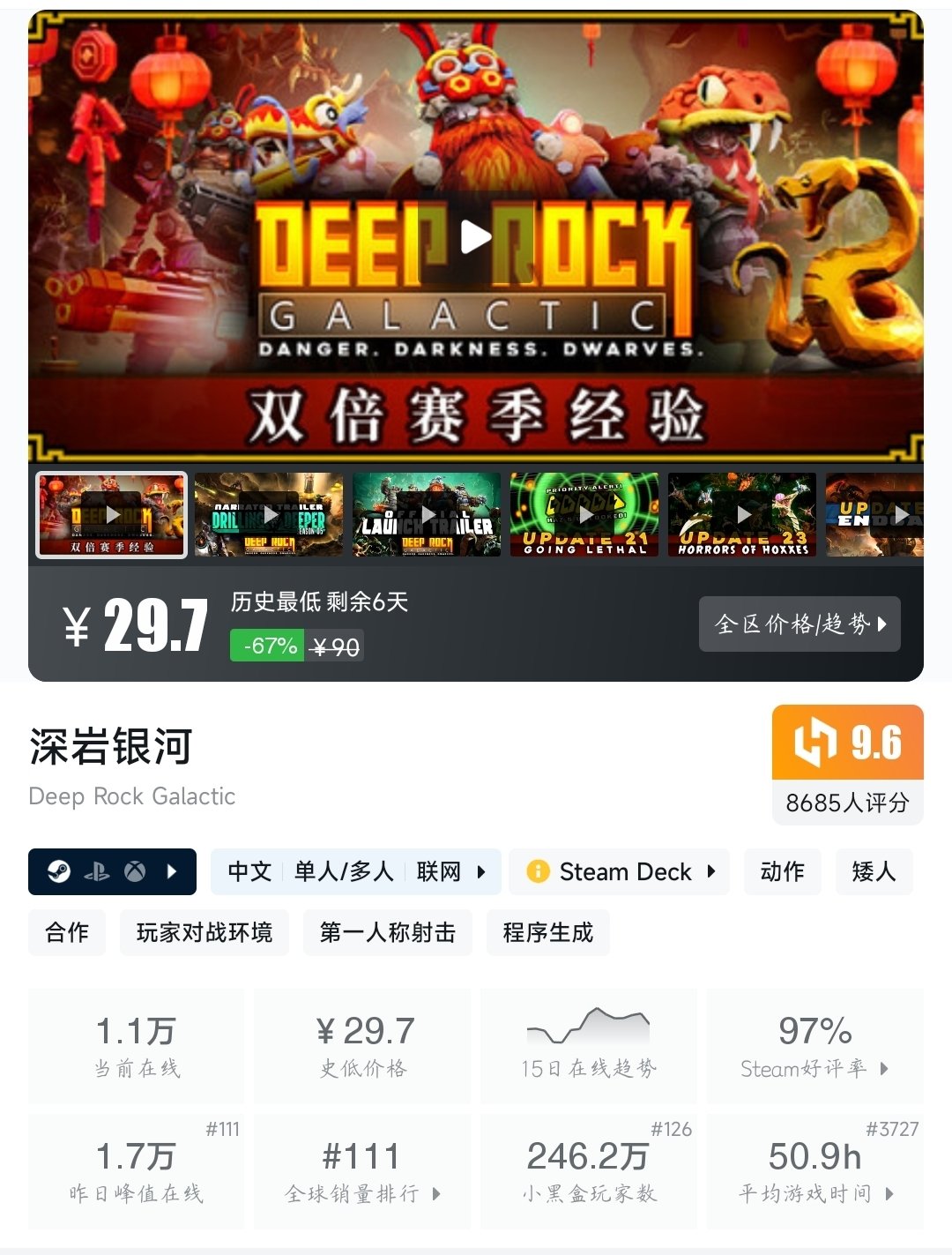Select the Launch Trailer video thumbnail
The width and height of the screenshot is (952, 1255).
pyautogui.click(x=427, y=515)
